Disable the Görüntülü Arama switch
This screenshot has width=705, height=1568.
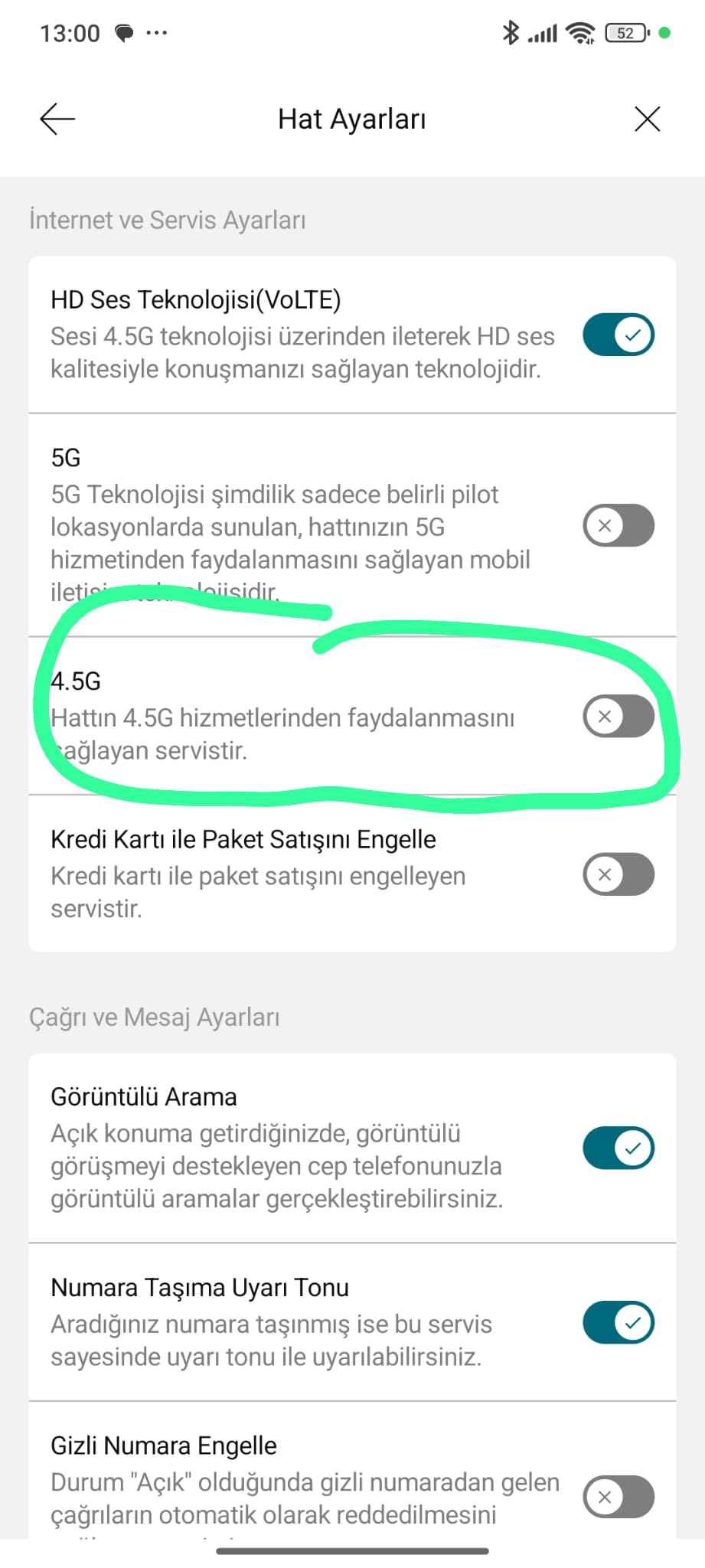(618, 1148)
